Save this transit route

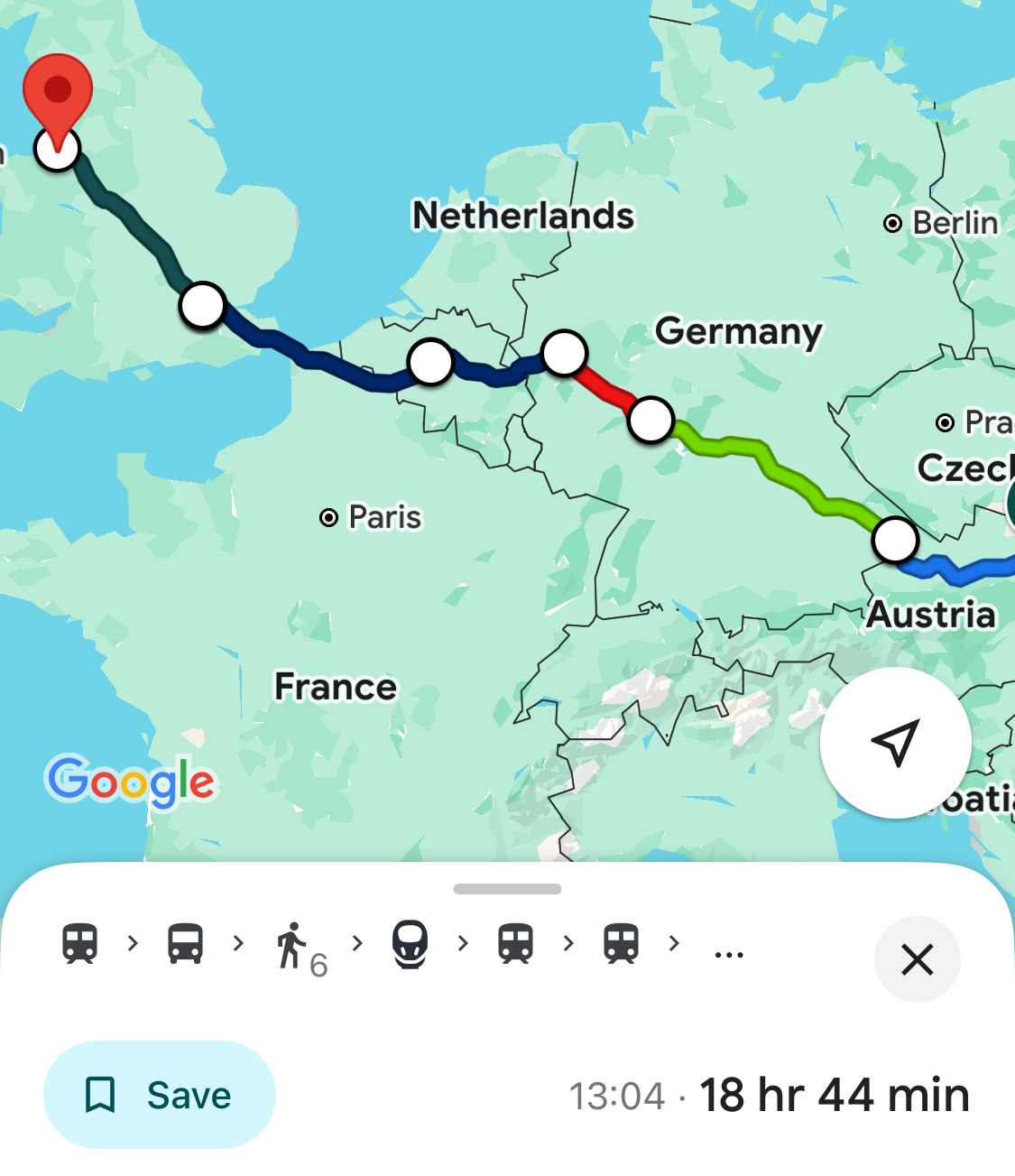tap(159, 1095)
